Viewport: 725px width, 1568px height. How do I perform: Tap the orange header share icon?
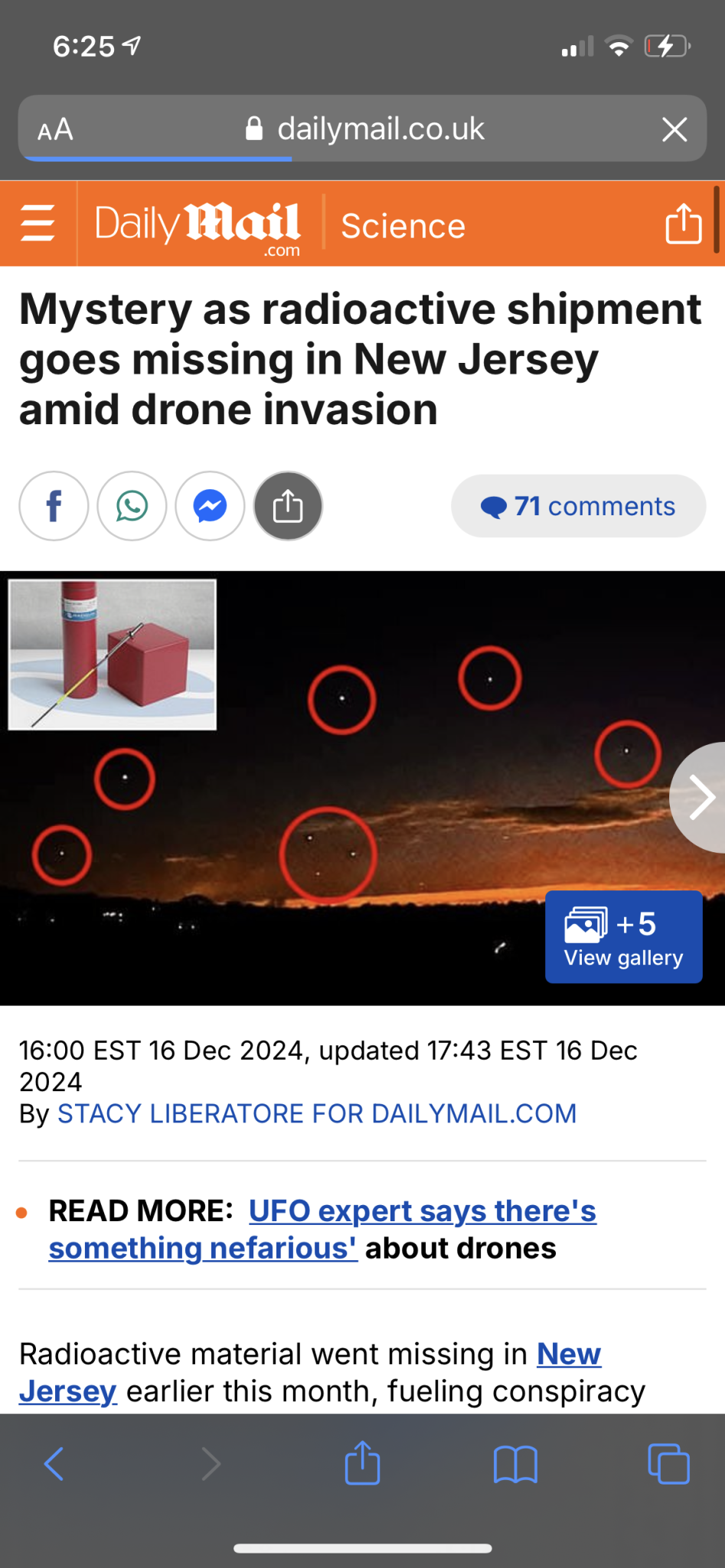683,224
